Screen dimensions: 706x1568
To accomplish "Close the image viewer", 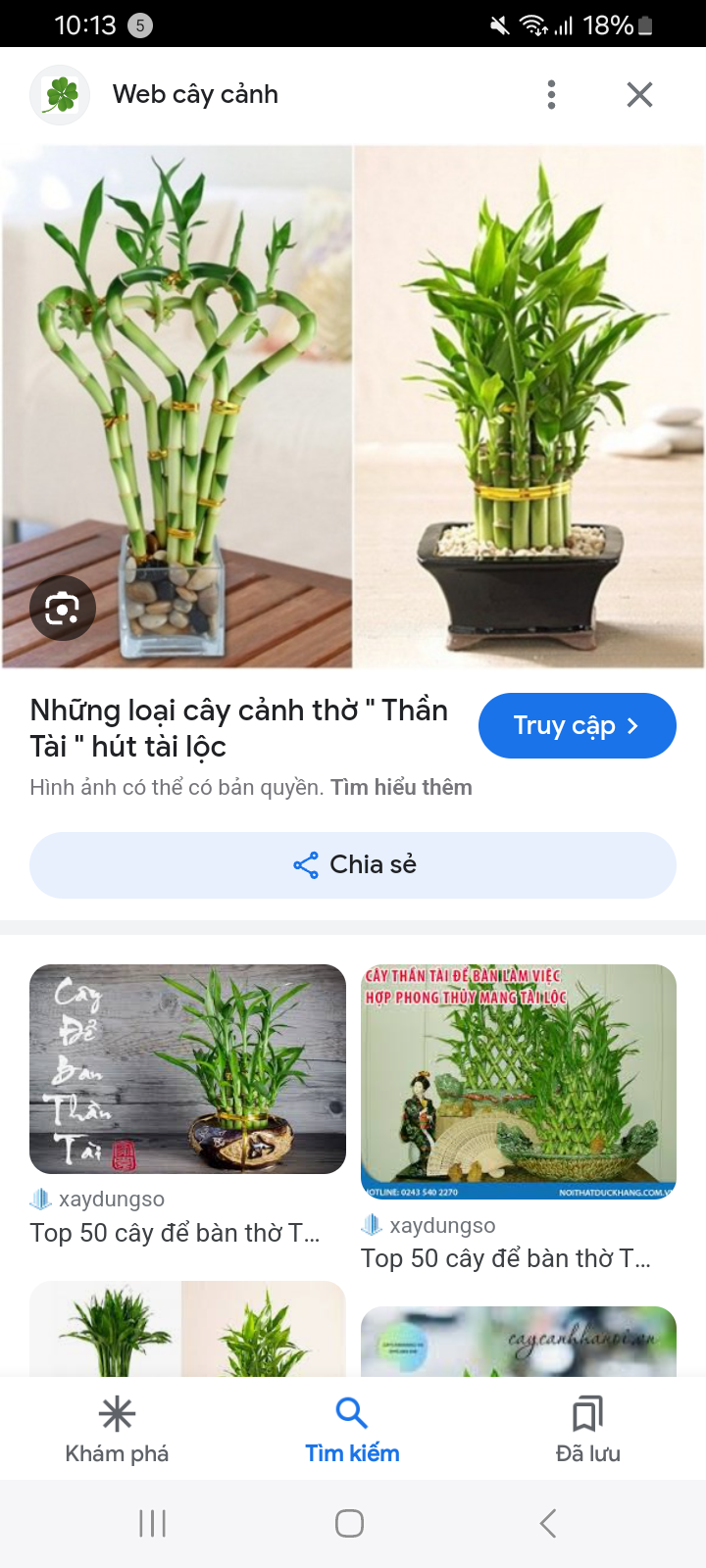I will click(x=639, y=95).
